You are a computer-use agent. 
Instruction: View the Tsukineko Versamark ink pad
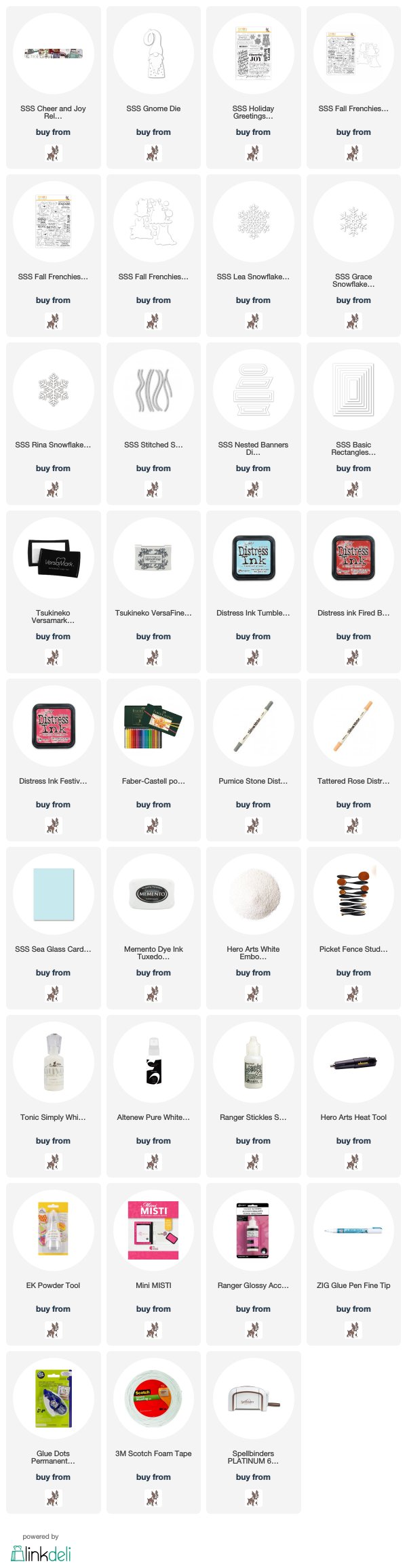(x=53, y=559)
